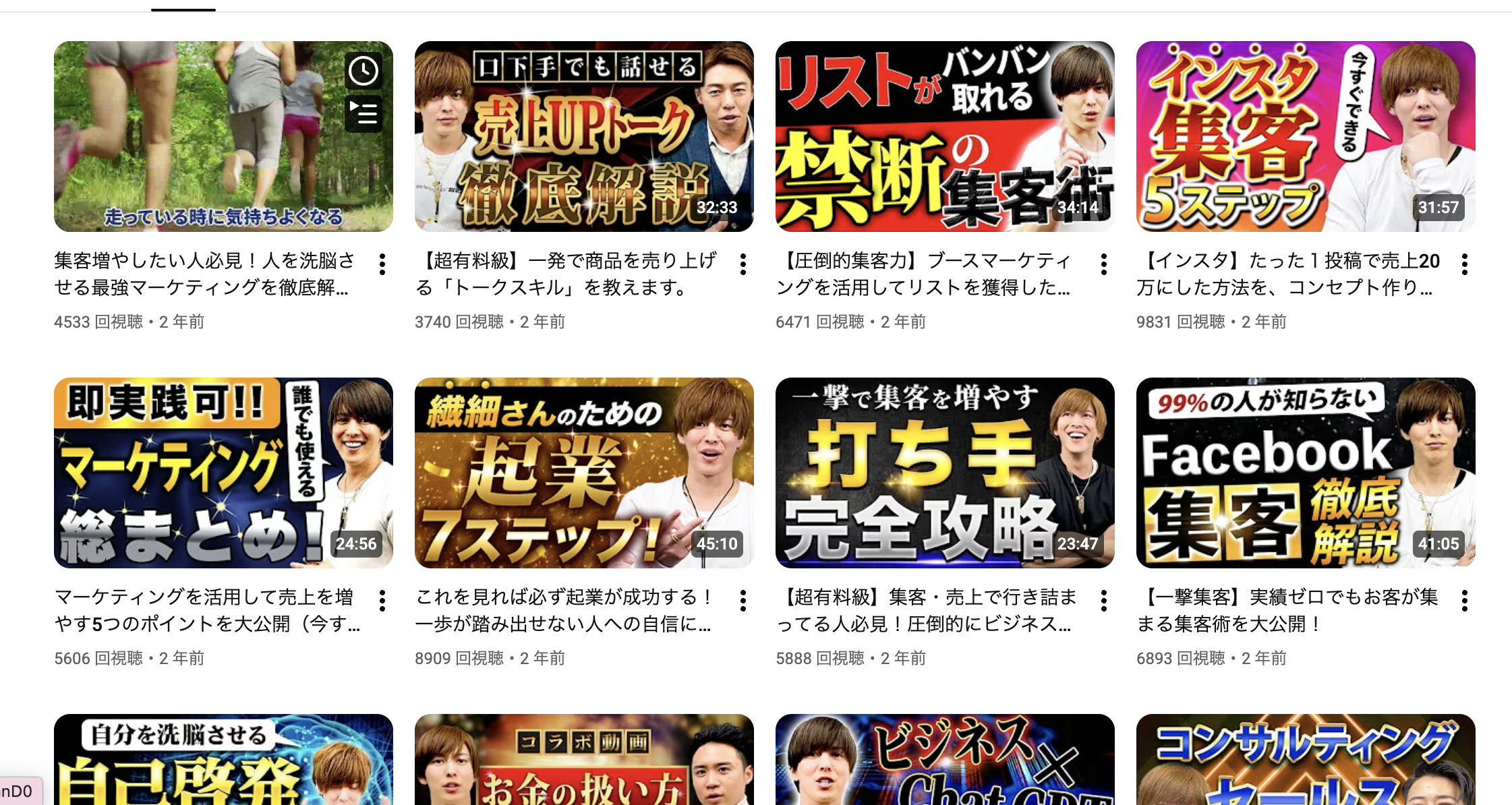Open the video titled 【一撃集客】実績ゼロでもお客が集まる
Viewport: 1512px width, 805px height.
(x=1287, y=610)
